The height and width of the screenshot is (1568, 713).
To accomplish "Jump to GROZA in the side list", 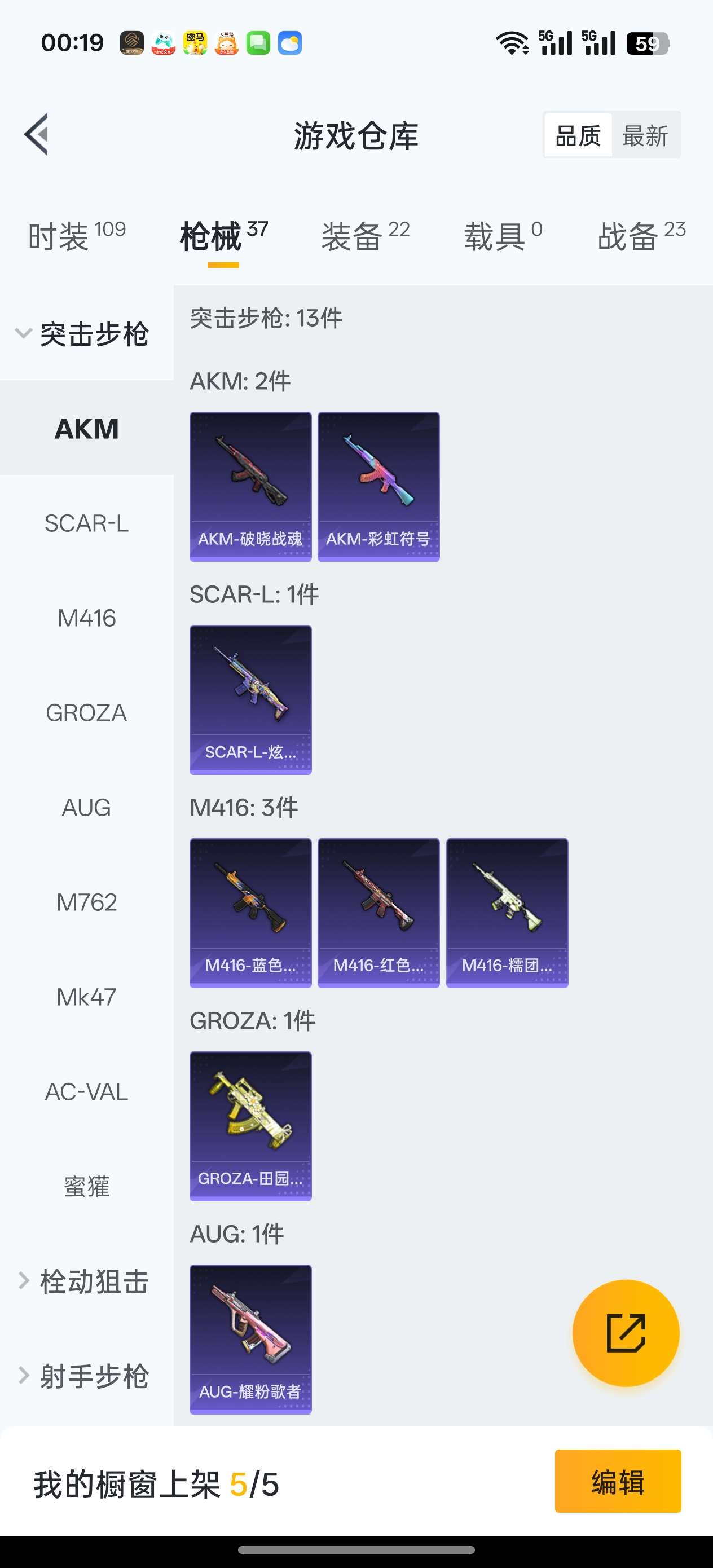I will coord(86,713).
